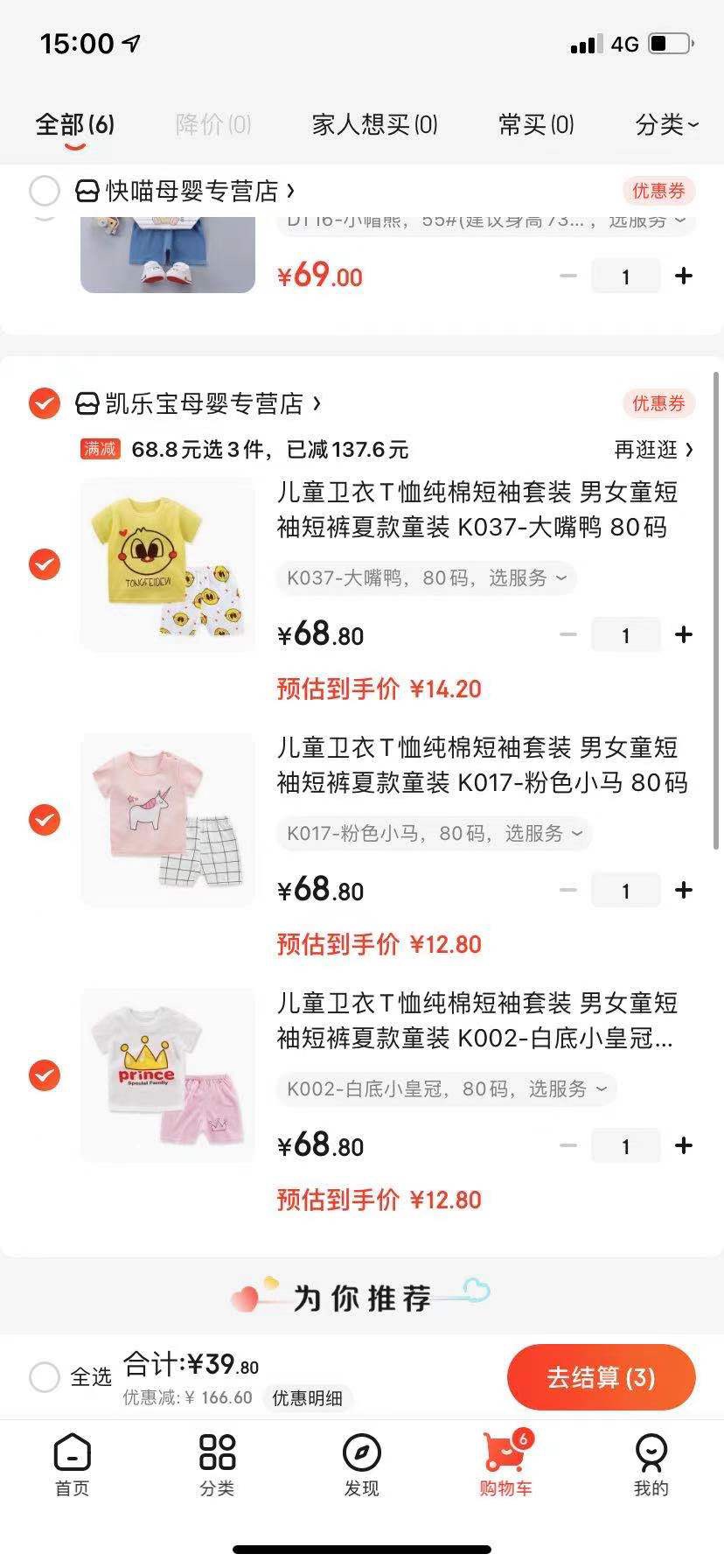View 优惠明细 discount details
This screenshot has width=724, height=1568.
click(x=307, y=1397)
